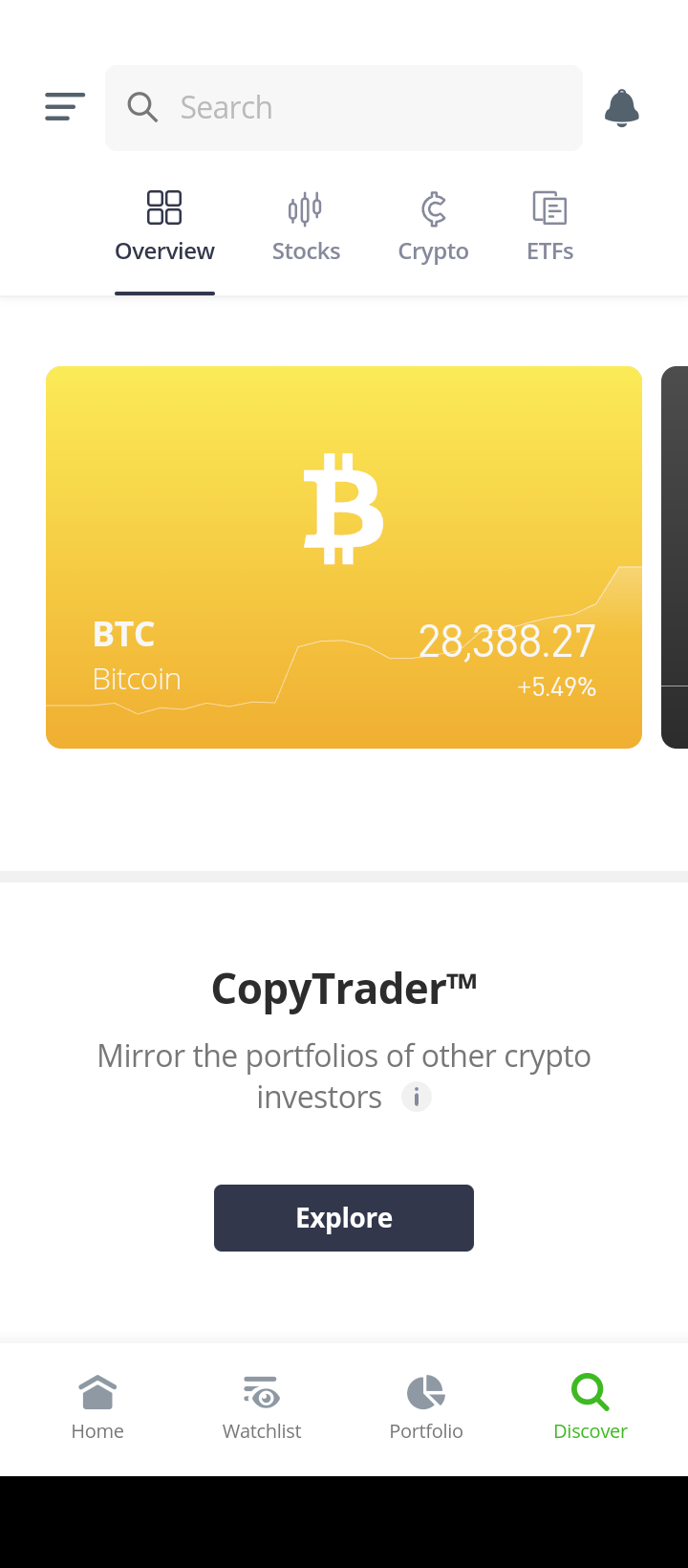The image size is (688, 1568).
Task: Open the Bitcoin BTC card
Action: pos(344,556)
